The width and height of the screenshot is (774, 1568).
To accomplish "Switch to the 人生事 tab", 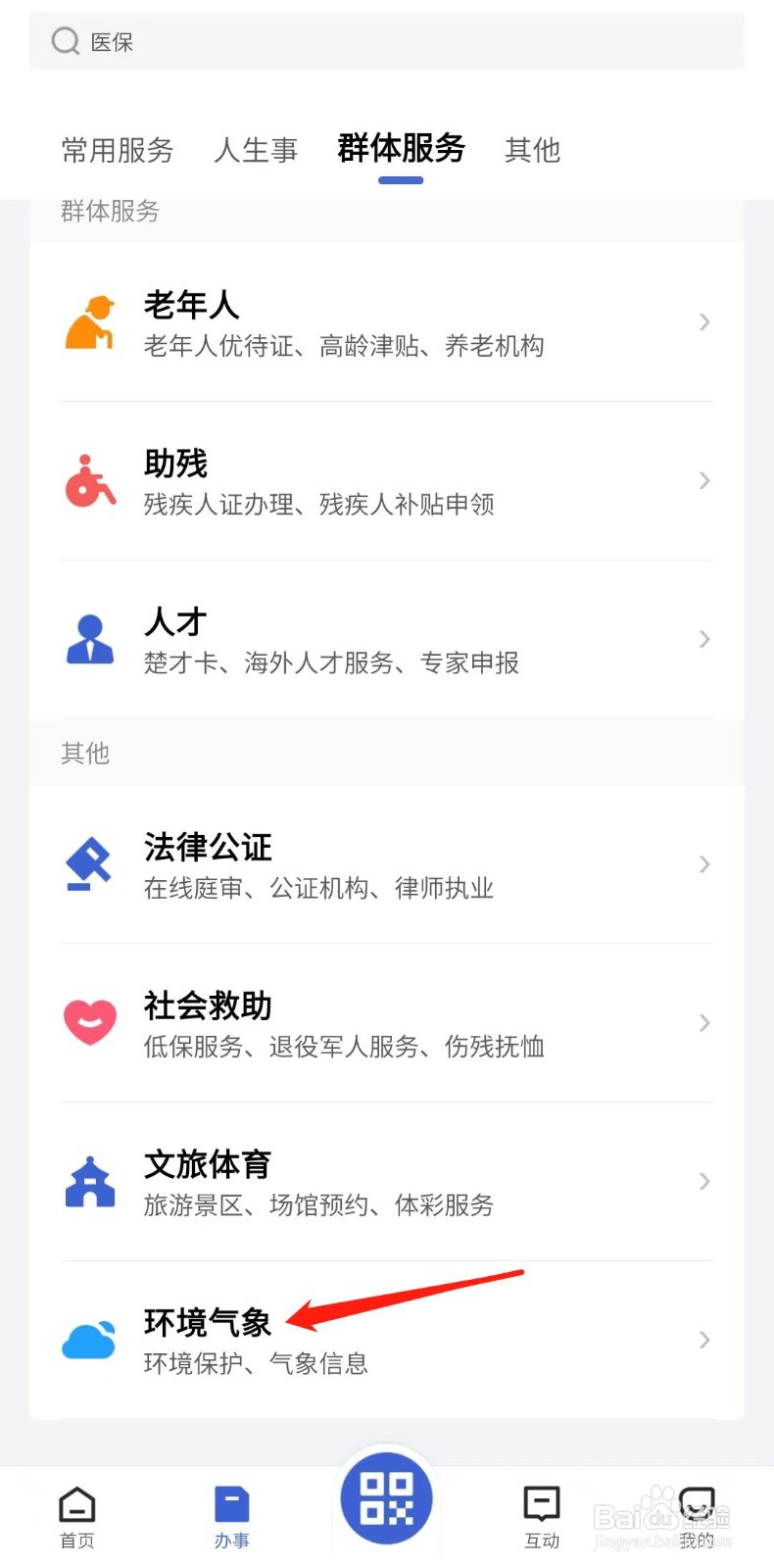I will coord(256,150).
